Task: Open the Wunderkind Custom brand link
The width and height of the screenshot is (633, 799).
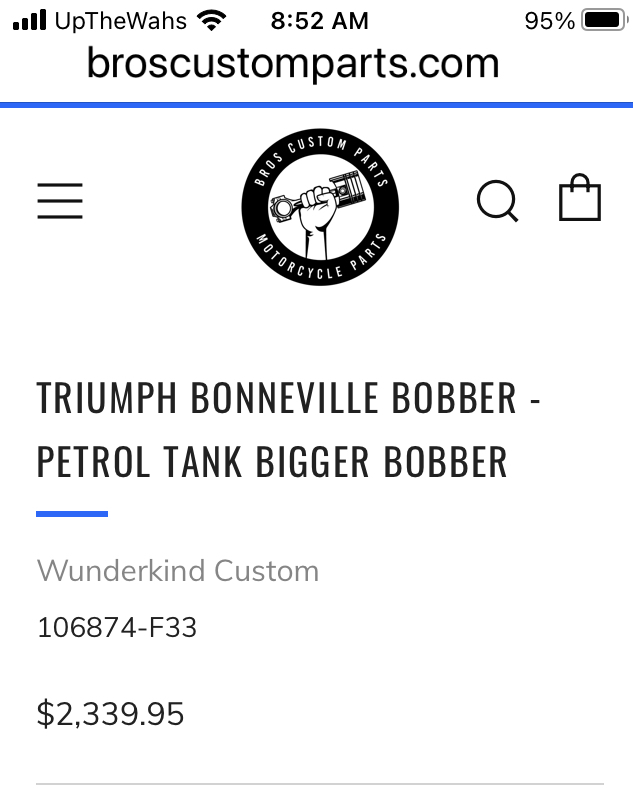Action: (x=178, y=571)
